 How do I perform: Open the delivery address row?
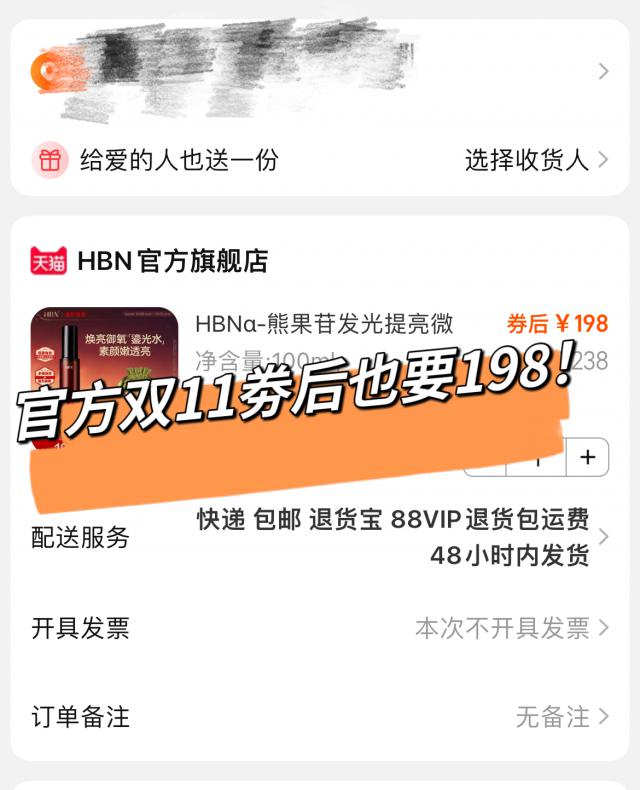(x=320, y=72)
